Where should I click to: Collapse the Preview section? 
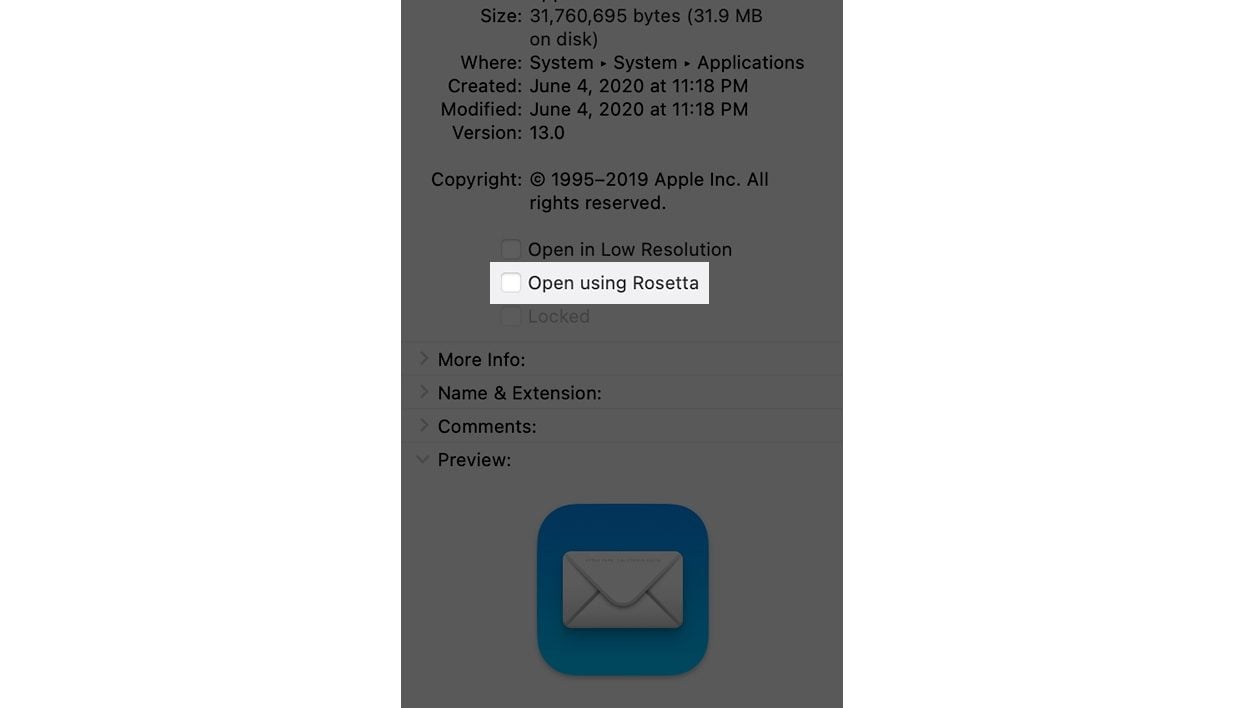423,459
